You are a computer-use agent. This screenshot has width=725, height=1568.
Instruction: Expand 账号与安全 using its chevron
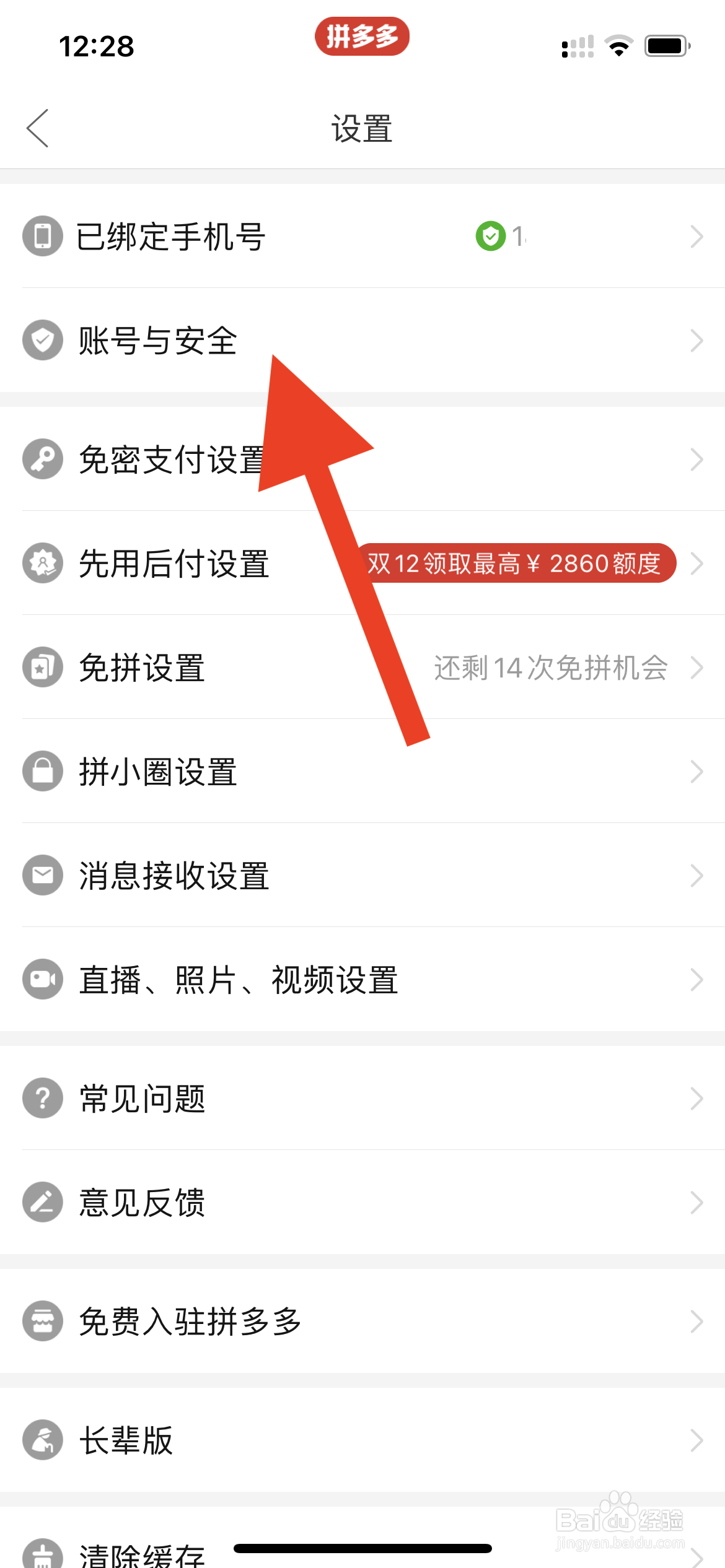pyautogui.click(x=696, y=339)
